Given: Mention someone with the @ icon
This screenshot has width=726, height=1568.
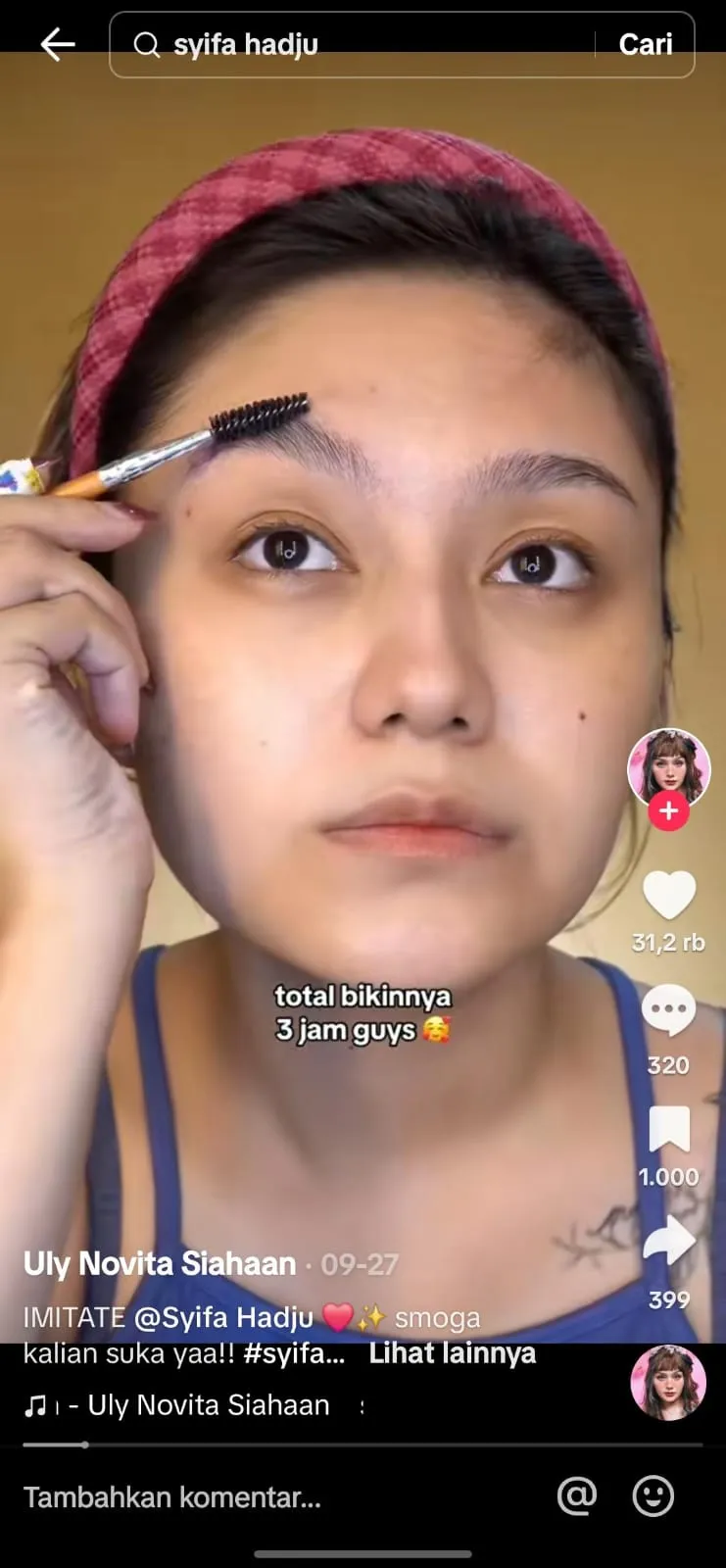Looking at the screenshot, I should pos(576,1496).
